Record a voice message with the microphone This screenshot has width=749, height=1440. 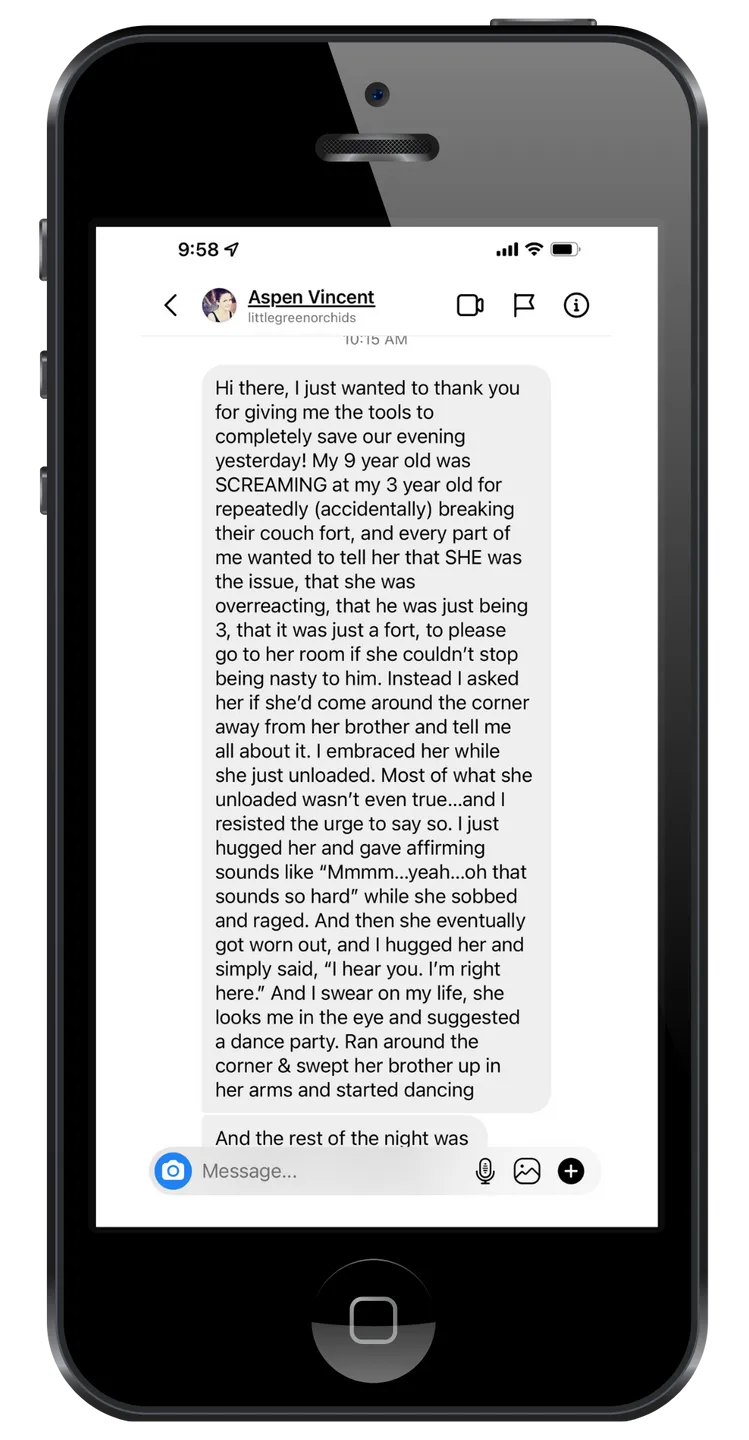pos(485,1171)
